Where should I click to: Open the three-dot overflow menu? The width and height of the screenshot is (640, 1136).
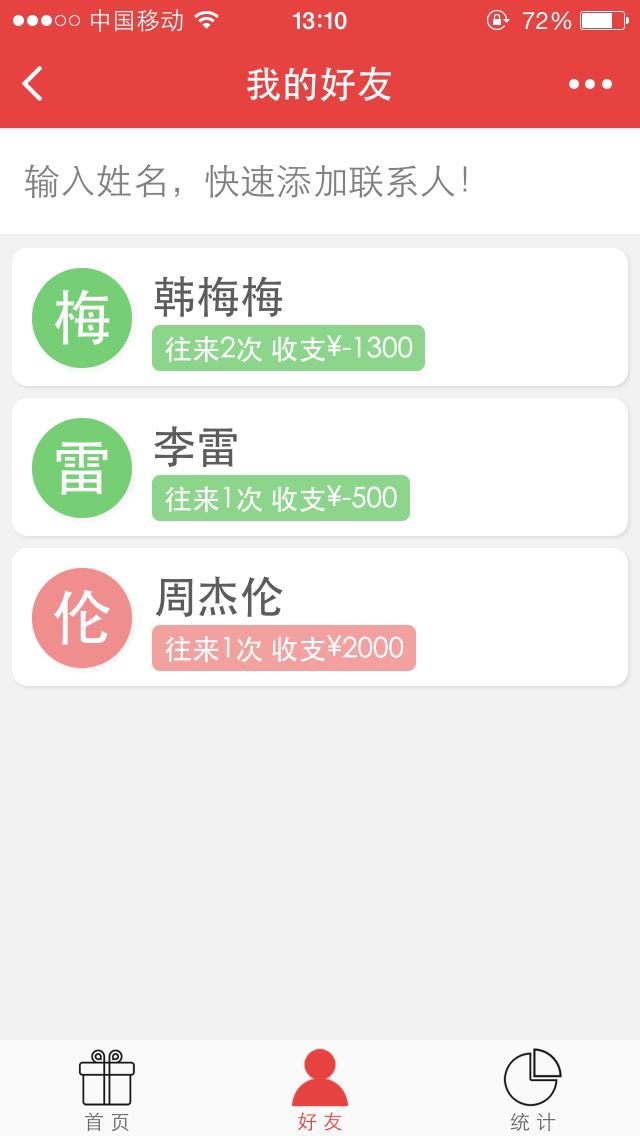coord(590,84)
